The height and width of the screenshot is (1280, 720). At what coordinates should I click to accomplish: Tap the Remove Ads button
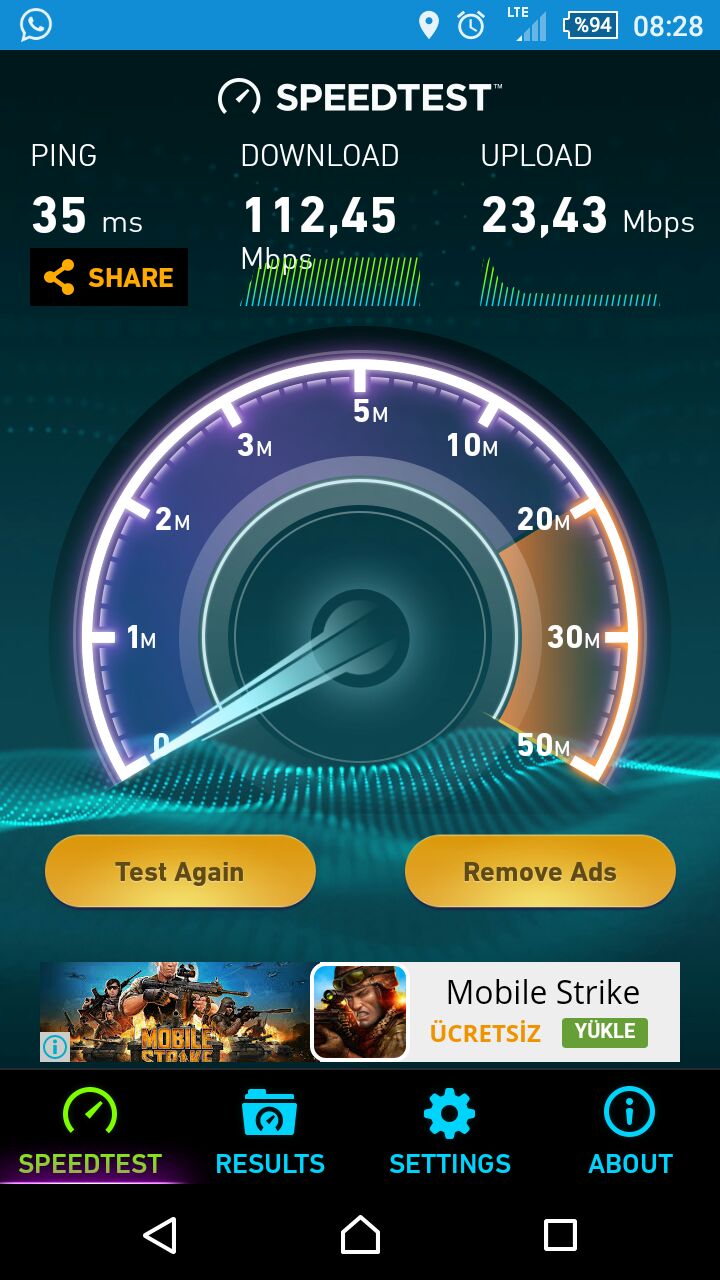click(x=540, y=871)
